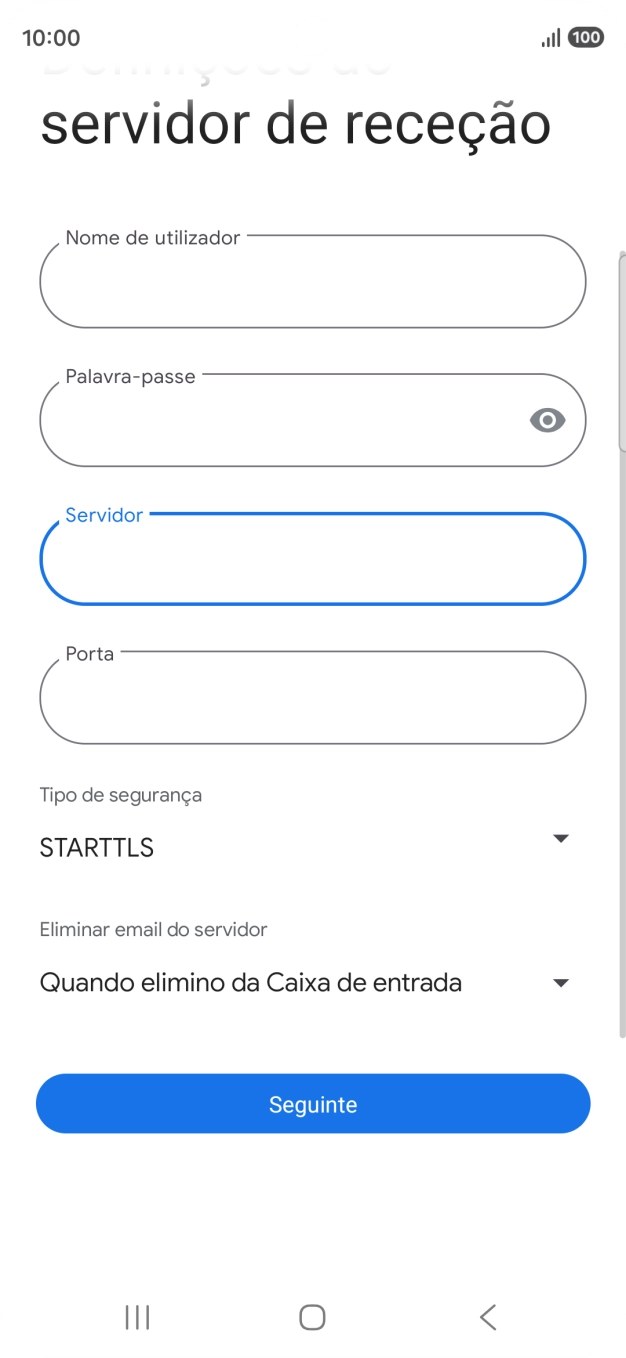This screenshot has width=626, height=1358.
Task: Open recent apps from the navigation bar
Action: tap(137, 1317)
